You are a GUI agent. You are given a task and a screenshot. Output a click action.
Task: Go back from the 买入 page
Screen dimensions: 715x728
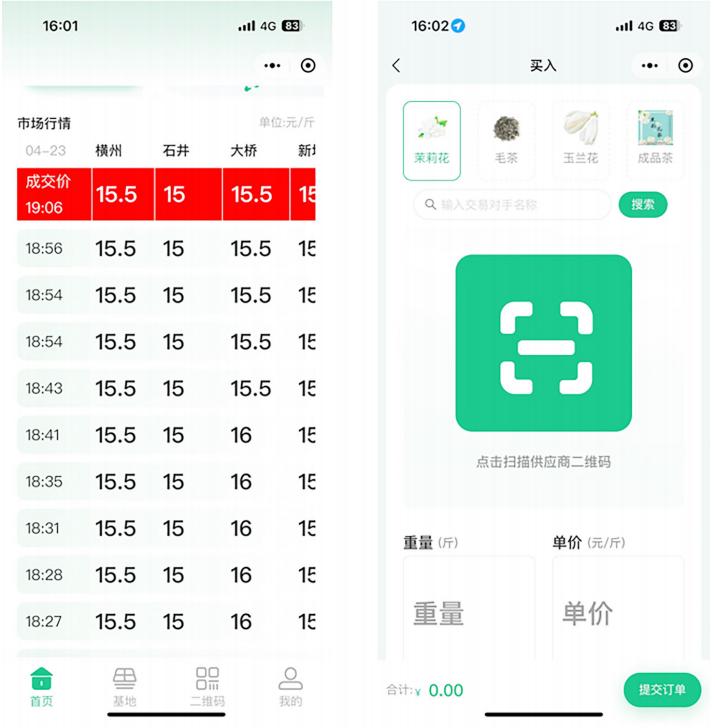click(x=396, y=65)
